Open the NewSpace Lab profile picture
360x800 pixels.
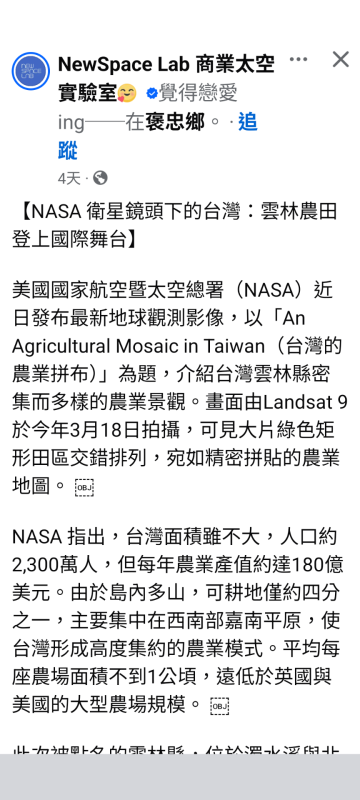tap(31, 71)
